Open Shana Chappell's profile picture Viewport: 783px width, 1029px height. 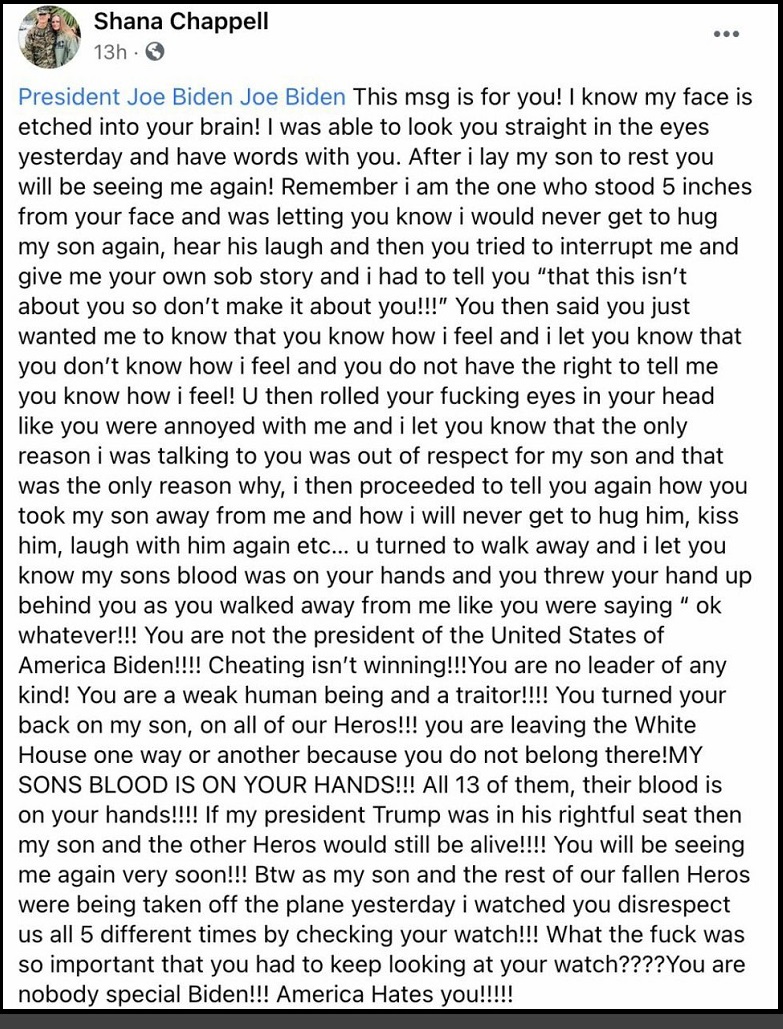50,37
